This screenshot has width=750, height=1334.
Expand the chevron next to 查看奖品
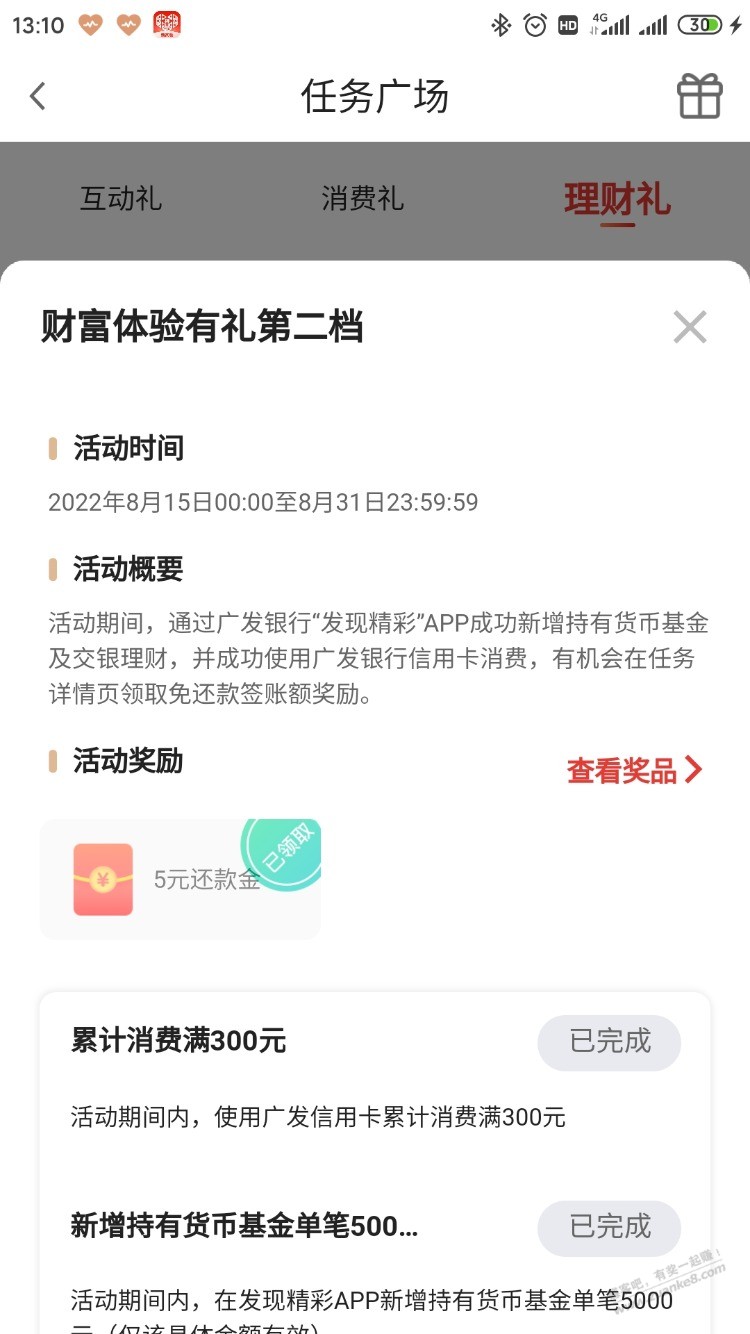pyautogui.click(x=697, y=770)
